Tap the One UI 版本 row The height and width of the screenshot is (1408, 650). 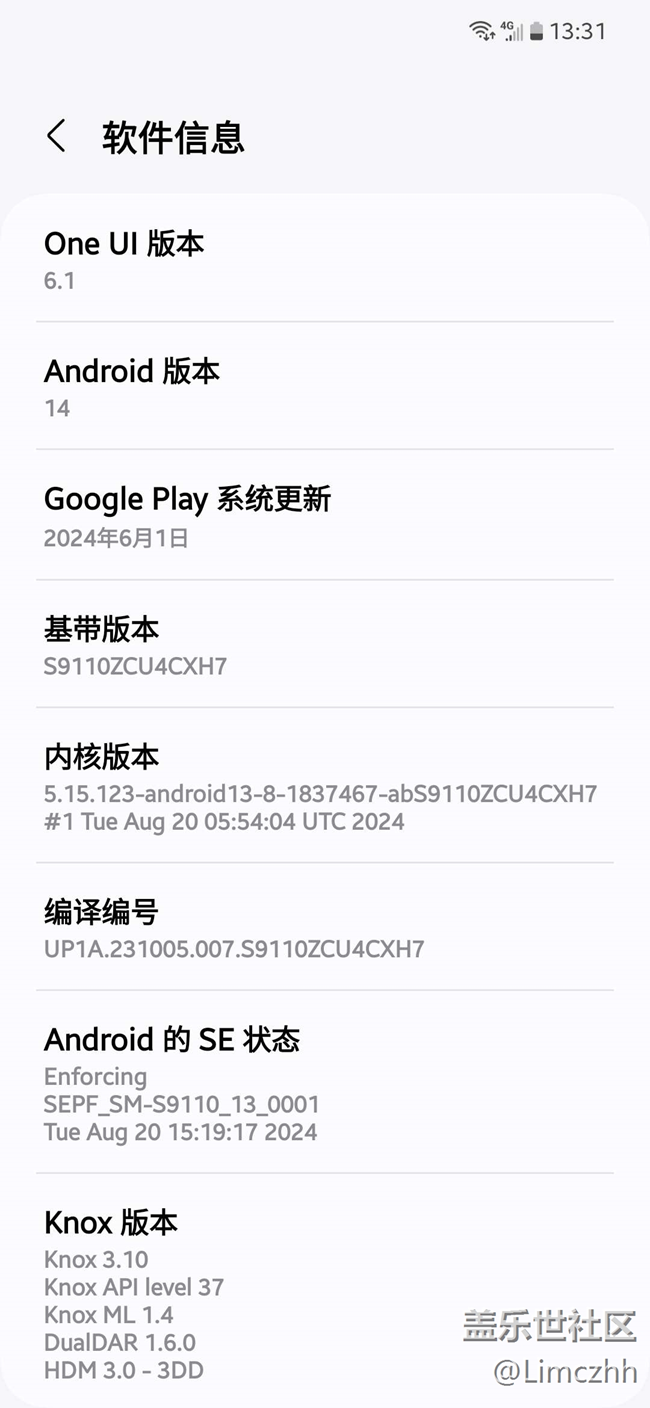click(325, 258)
